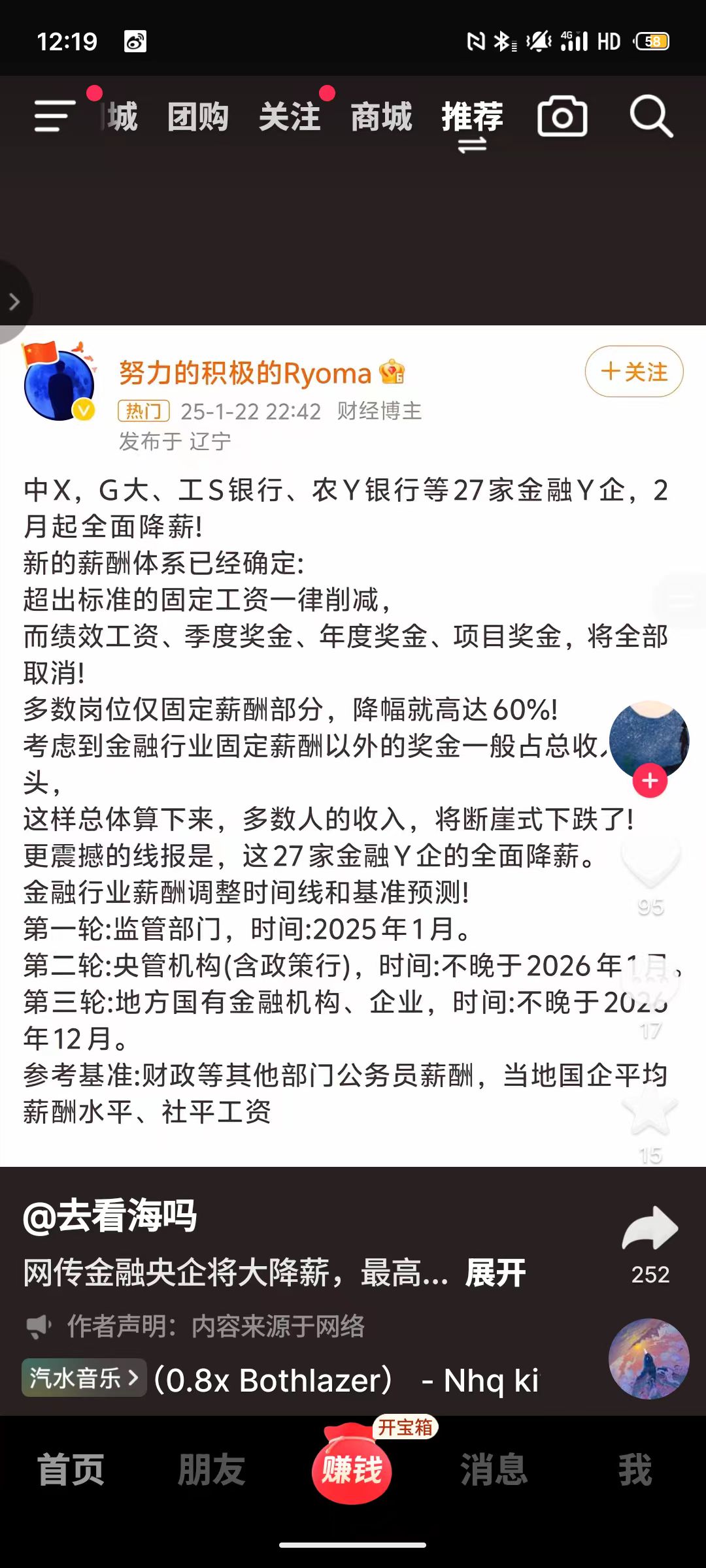Share this video with the arrow icon

click(650, 1228)
